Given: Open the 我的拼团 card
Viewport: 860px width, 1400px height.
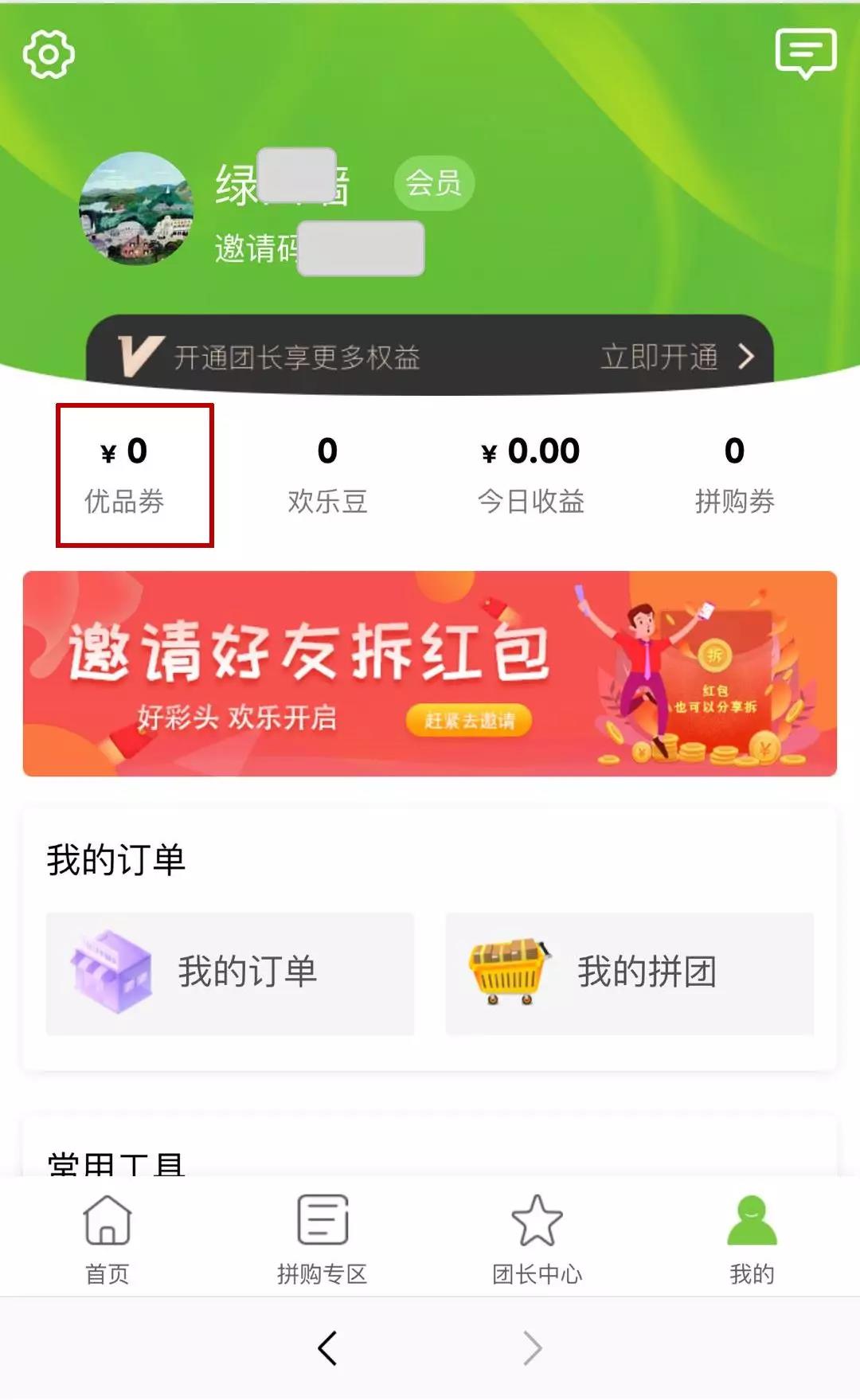Looking at the screenshot, I should (629, 973).
